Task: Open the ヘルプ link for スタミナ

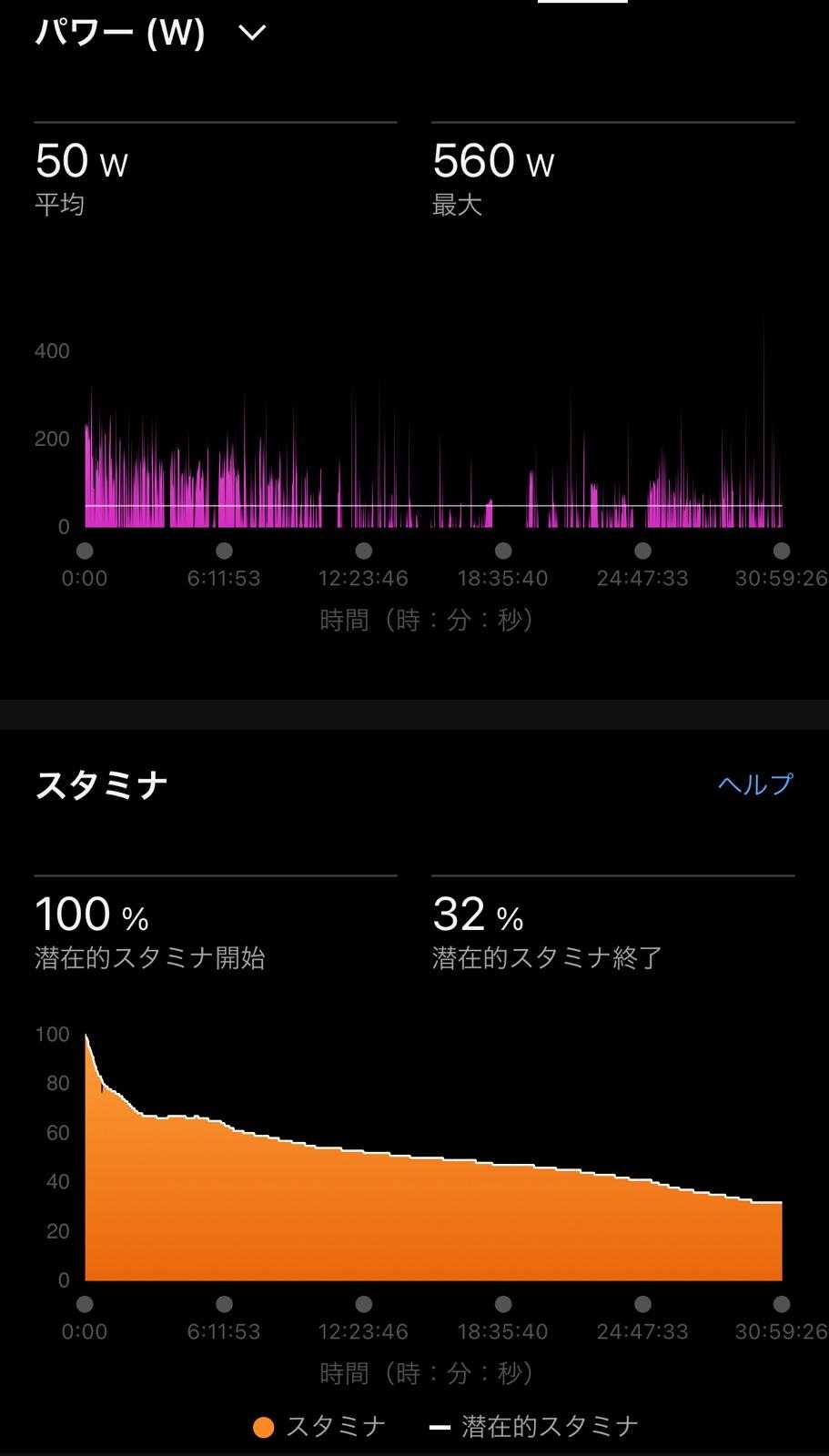Action: [x=755, y=784]
